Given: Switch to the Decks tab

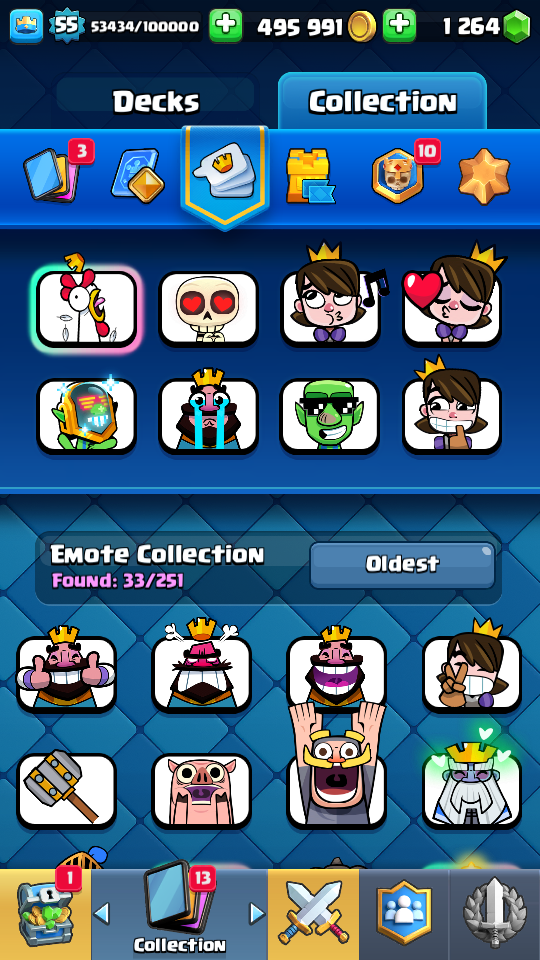Looking at the screenshot, I should (x=156, y=101).
